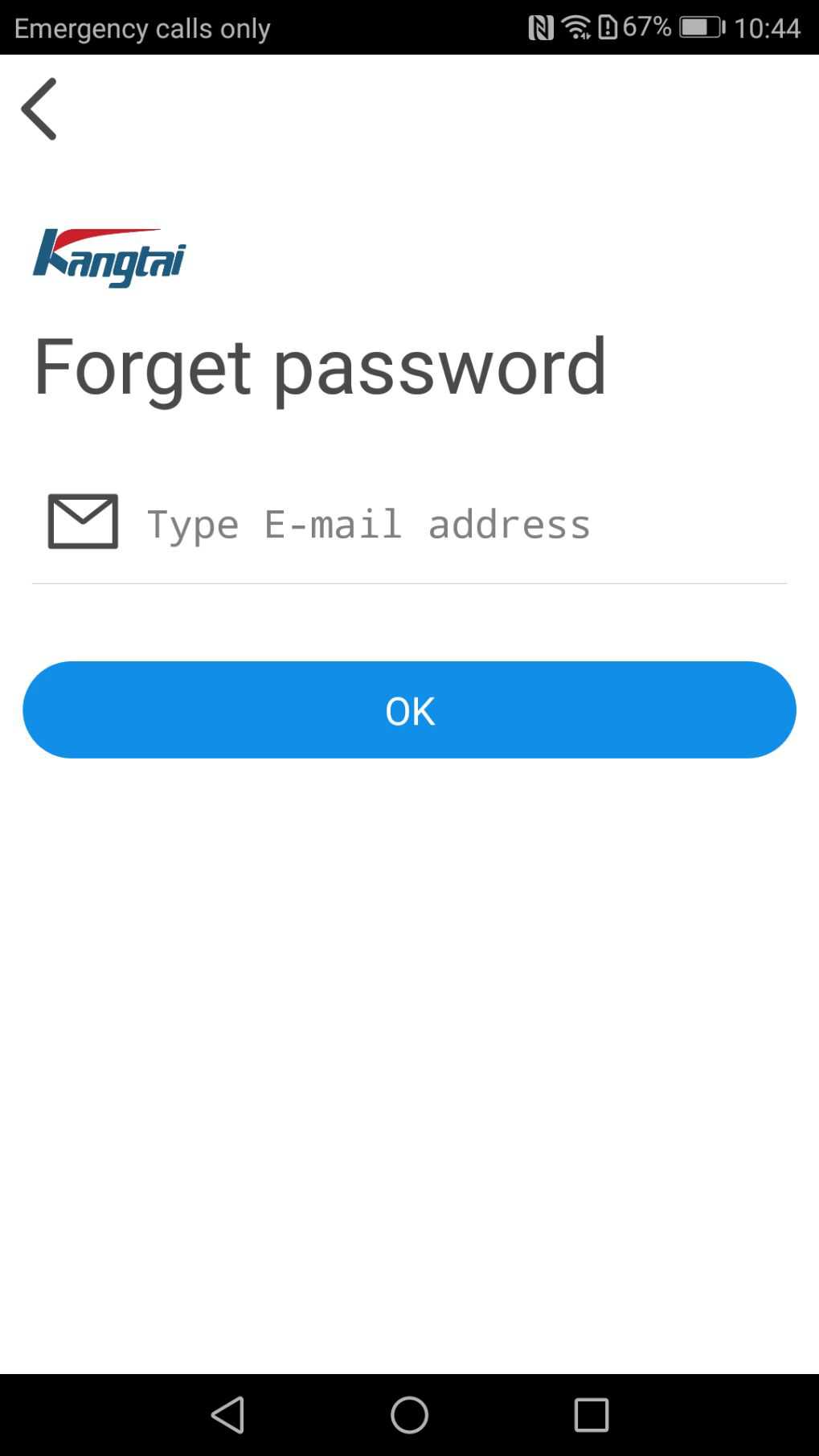
Task: Open the system recent apps button
Action: [592, 1414]
